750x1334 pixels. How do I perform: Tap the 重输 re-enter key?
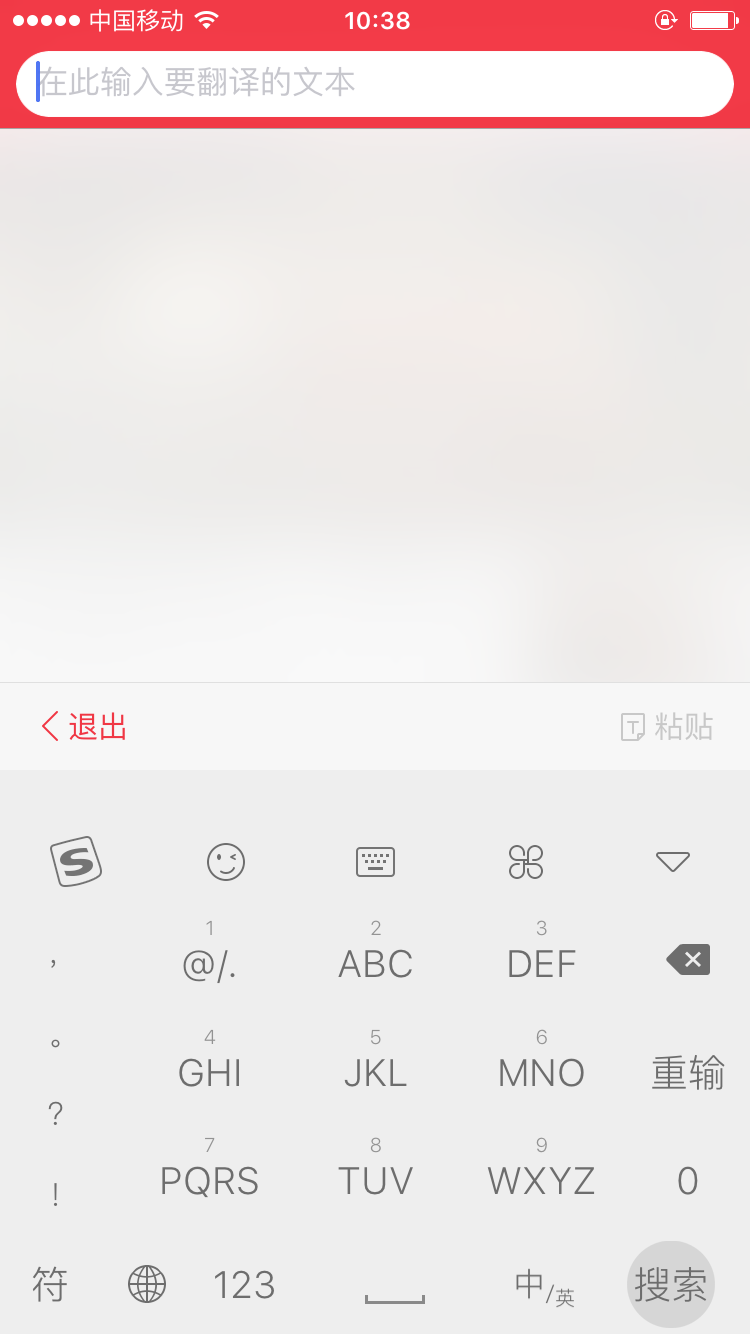[x=688, y=1073]
